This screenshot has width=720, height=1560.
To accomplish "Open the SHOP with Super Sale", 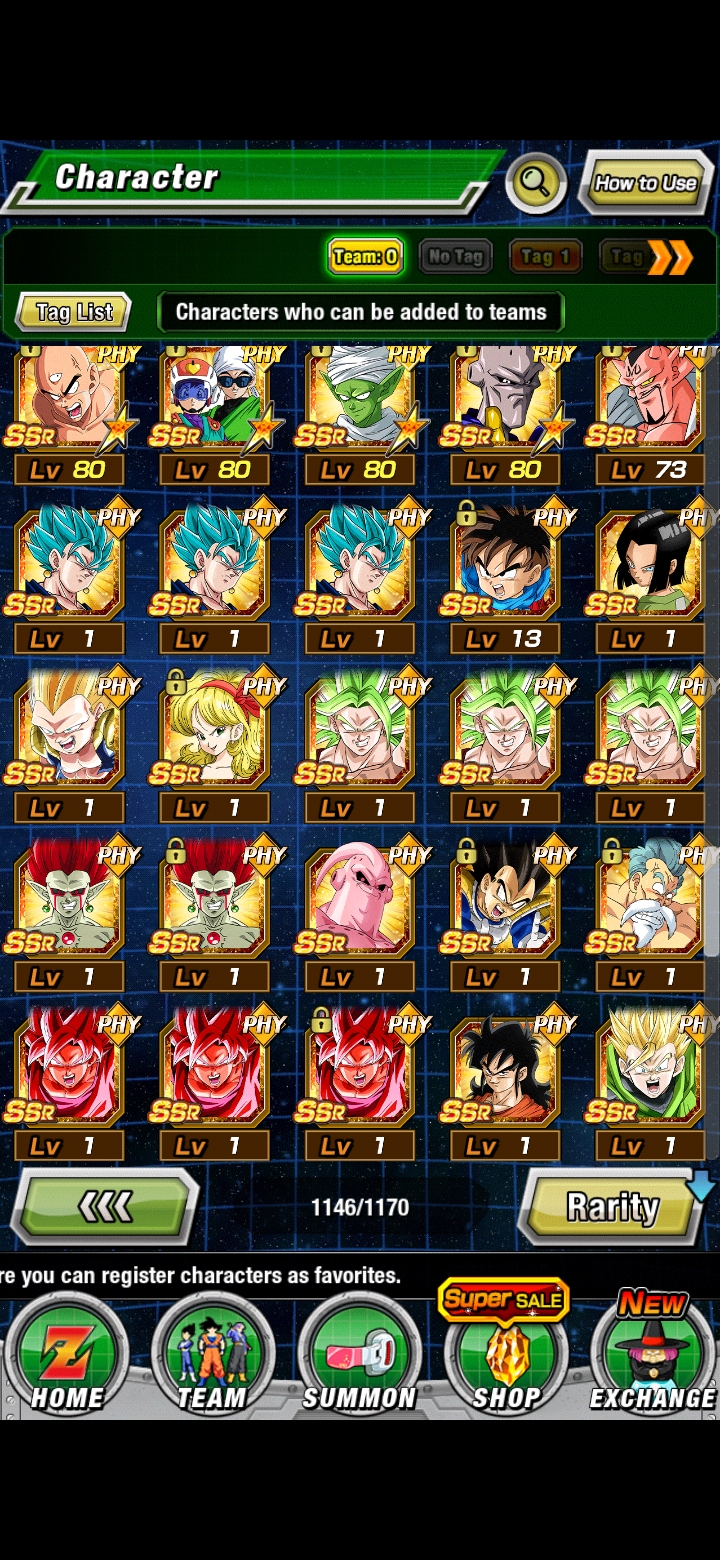I will pyautogui.click(x=505, y=1350).
